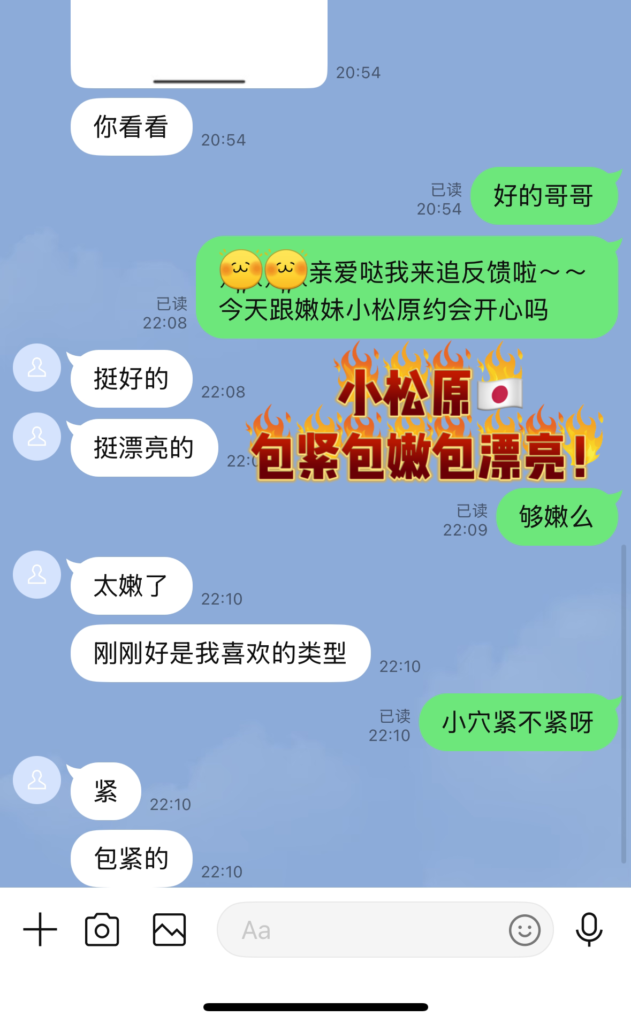This screenshot has width=631, height=1024.
Task: Focus the Aa message input field
Action: (360, 930)
